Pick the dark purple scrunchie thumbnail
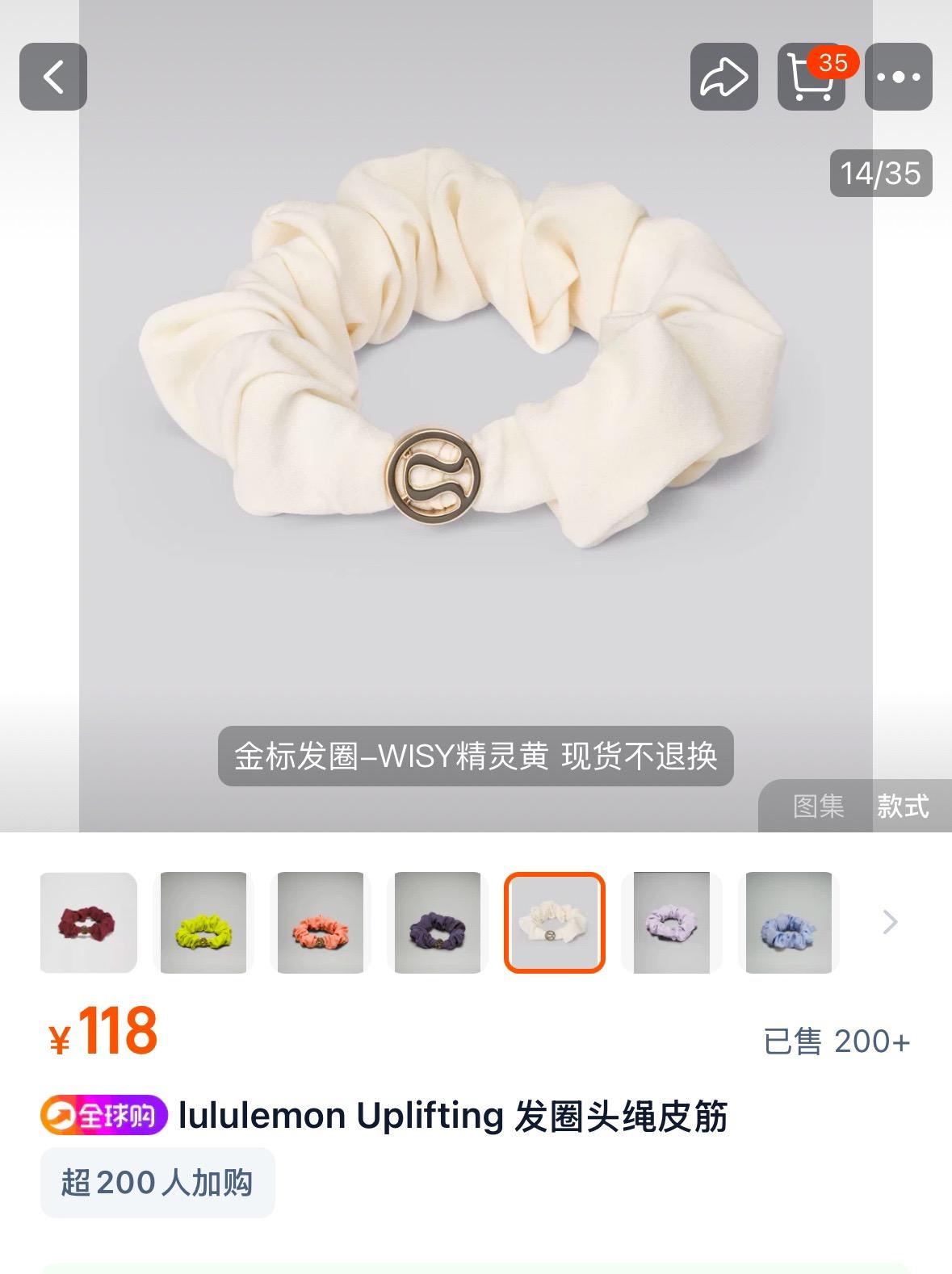952x1274 pixels. point(438,922)
